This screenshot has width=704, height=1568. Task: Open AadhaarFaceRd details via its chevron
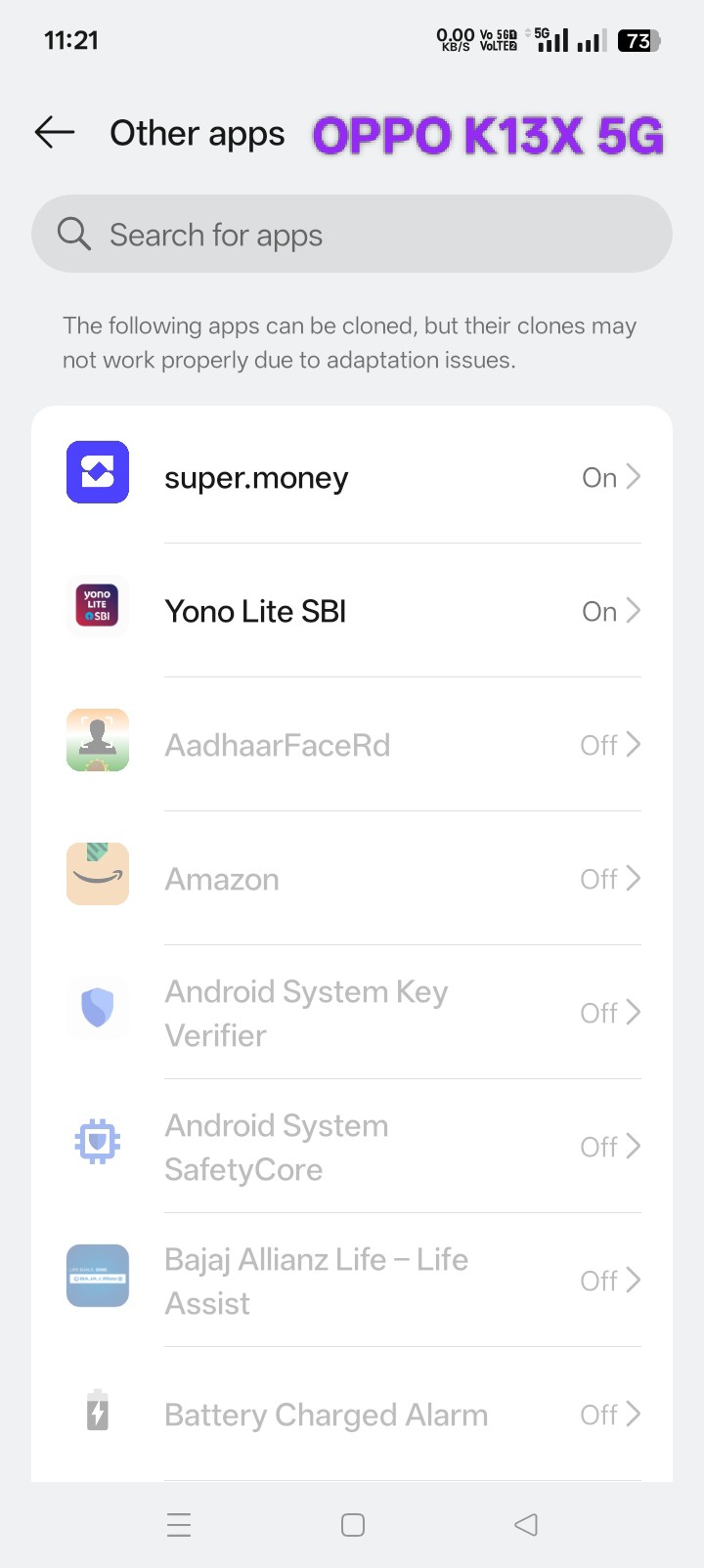point(634,744)
